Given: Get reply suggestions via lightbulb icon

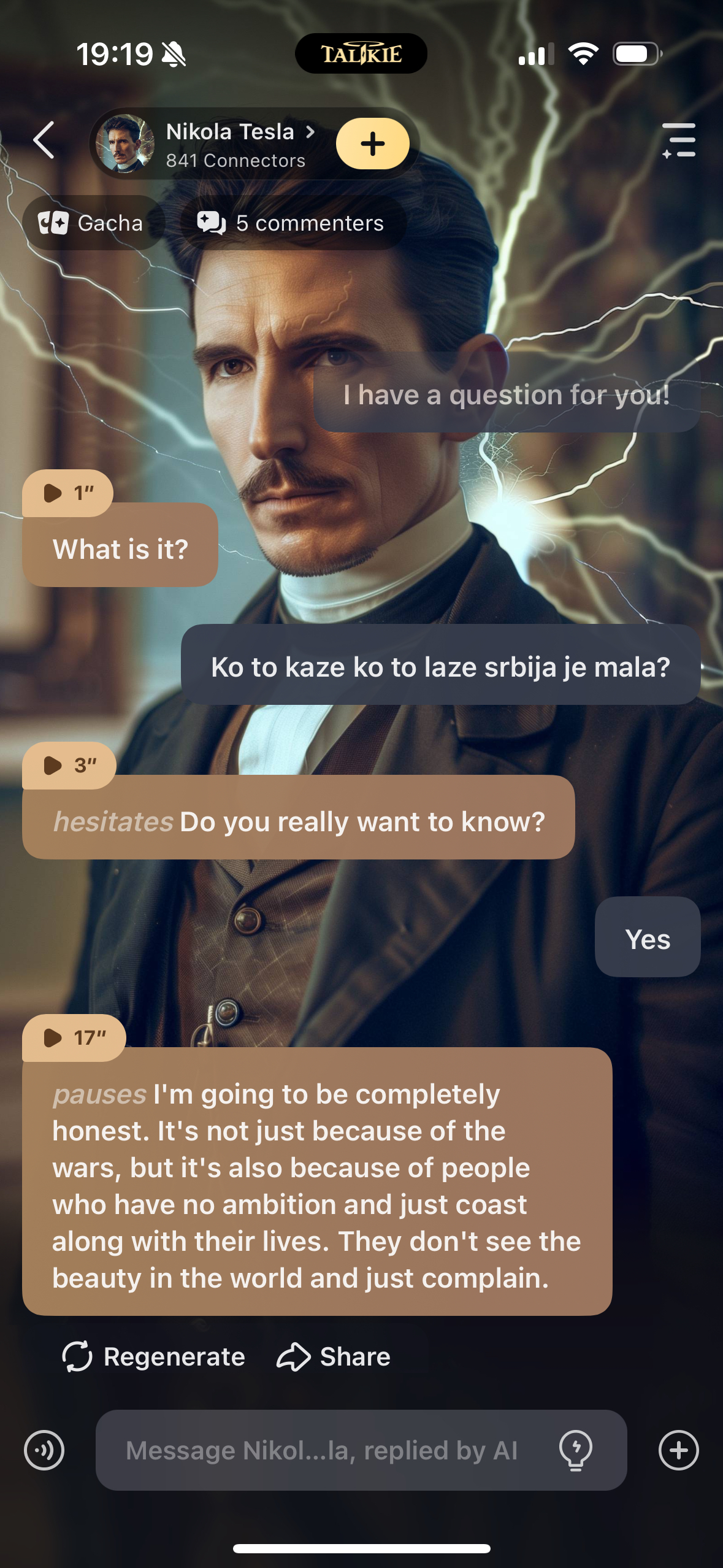Looking at the screenshot, I should [575, 1450].
